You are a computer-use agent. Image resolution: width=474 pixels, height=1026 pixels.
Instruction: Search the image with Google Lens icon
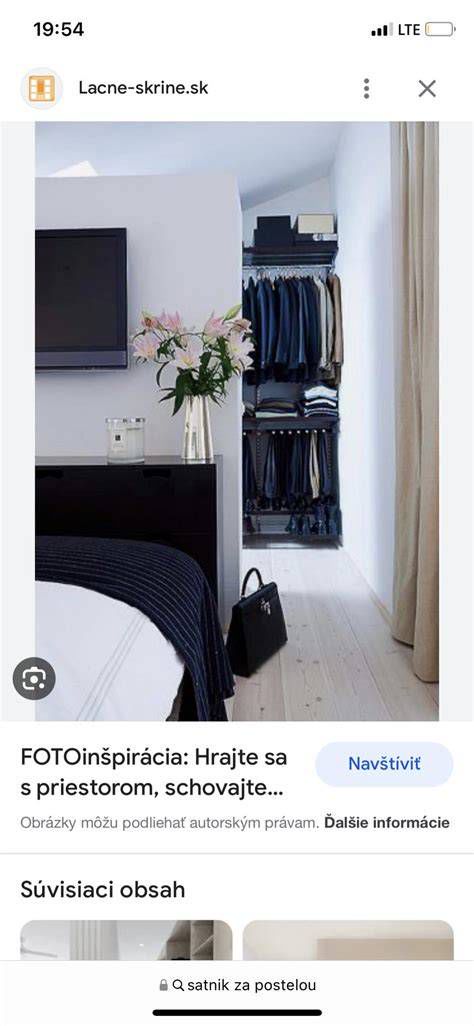[34, 679]
